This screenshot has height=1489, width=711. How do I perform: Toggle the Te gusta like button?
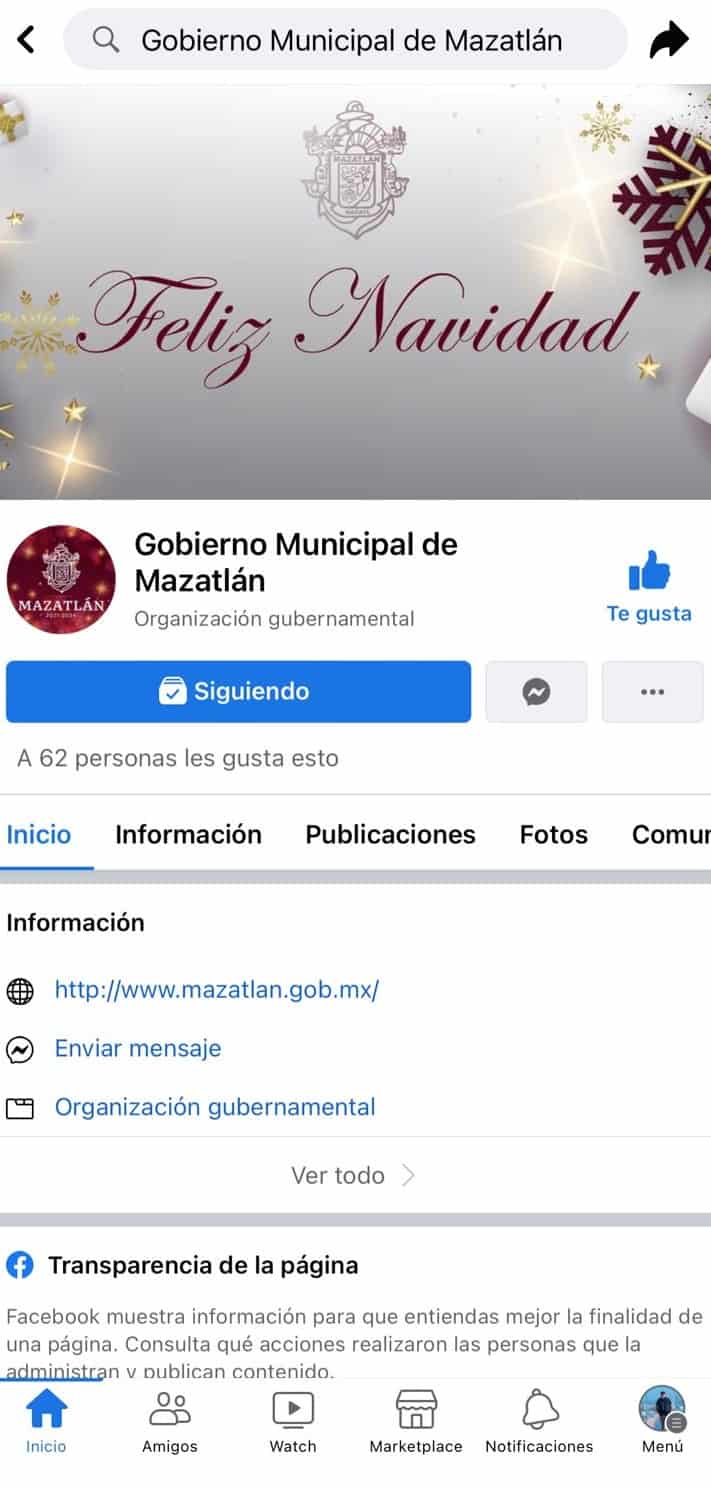pos(649,586)
